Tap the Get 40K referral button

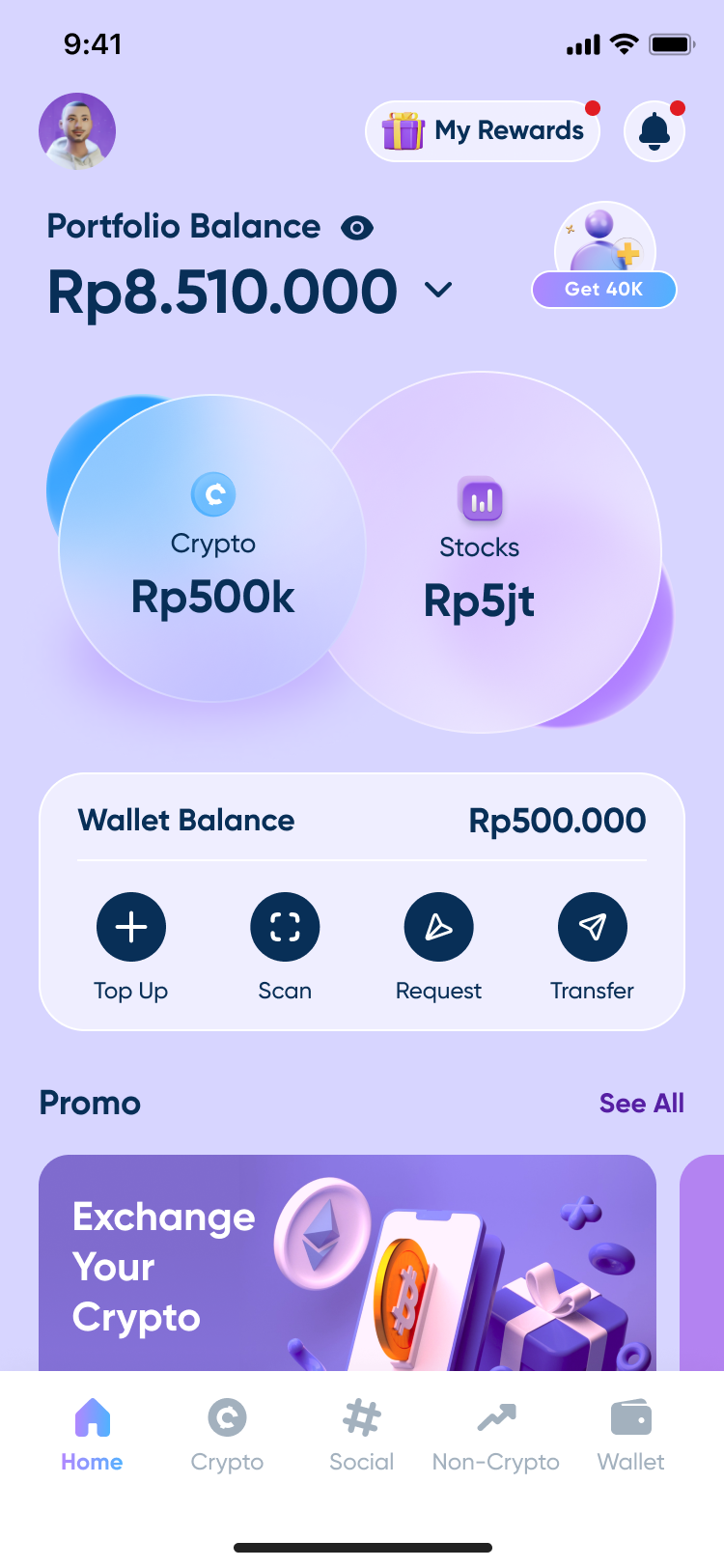[x=604, y=289]
